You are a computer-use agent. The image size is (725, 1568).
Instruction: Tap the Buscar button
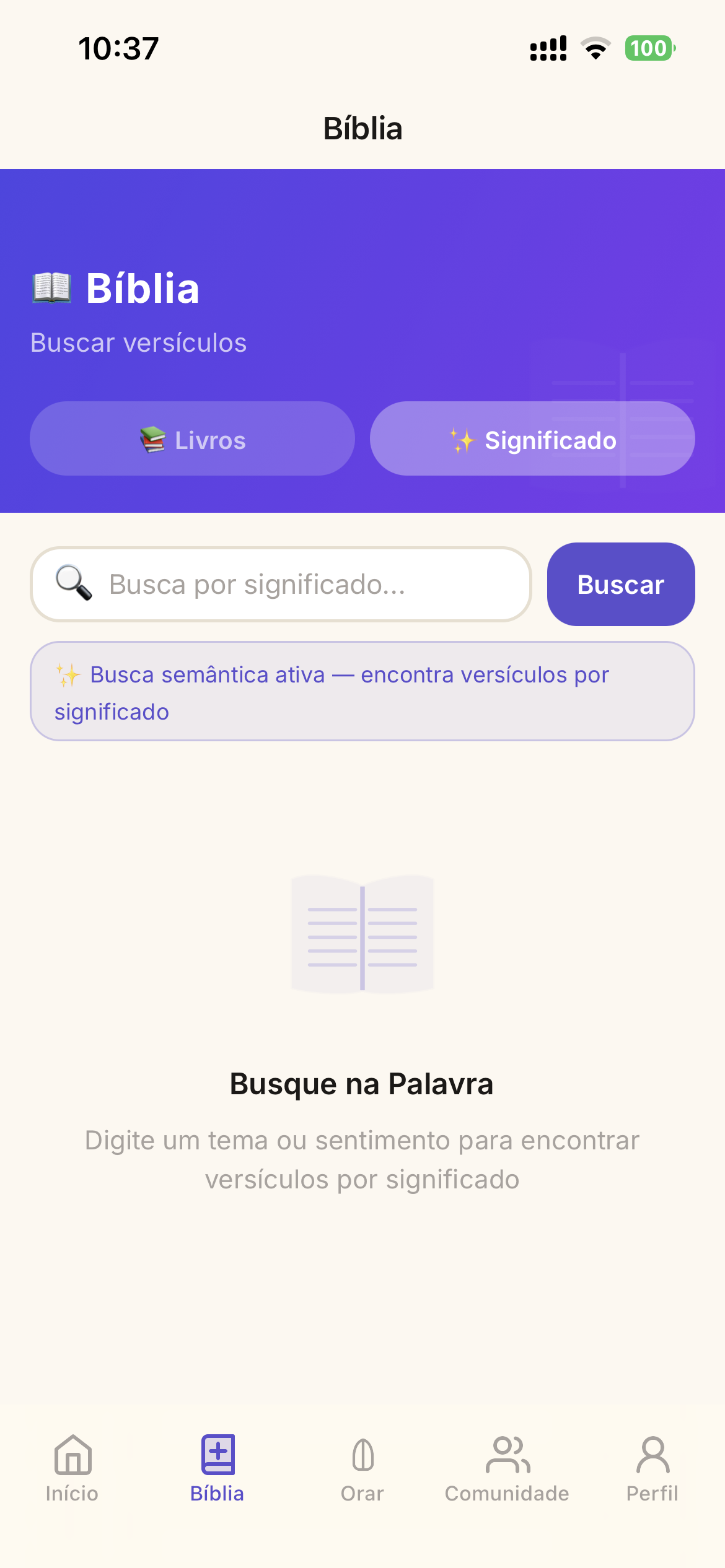click(620, 585)
